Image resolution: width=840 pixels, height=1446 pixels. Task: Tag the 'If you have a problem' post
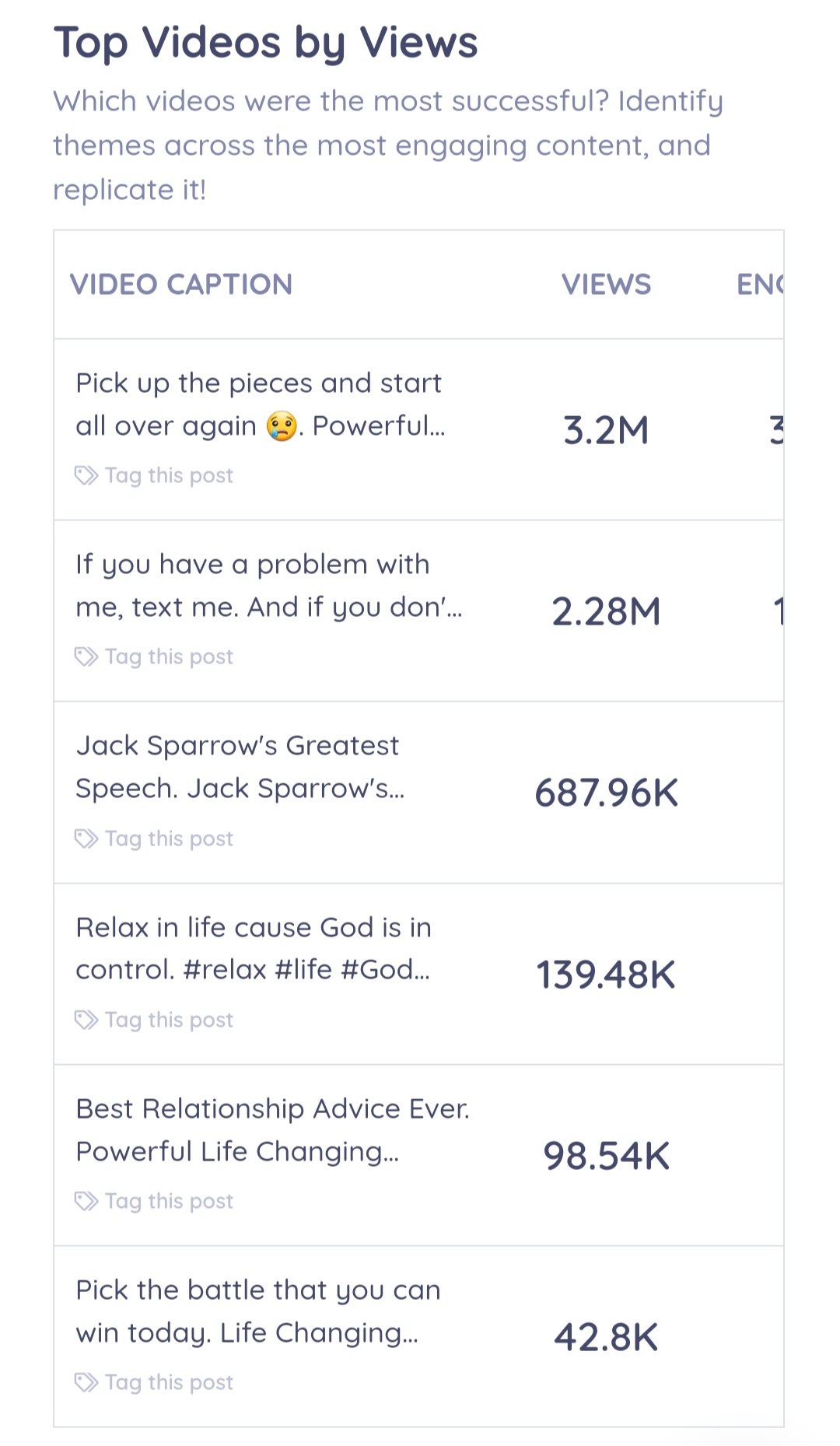154,656
